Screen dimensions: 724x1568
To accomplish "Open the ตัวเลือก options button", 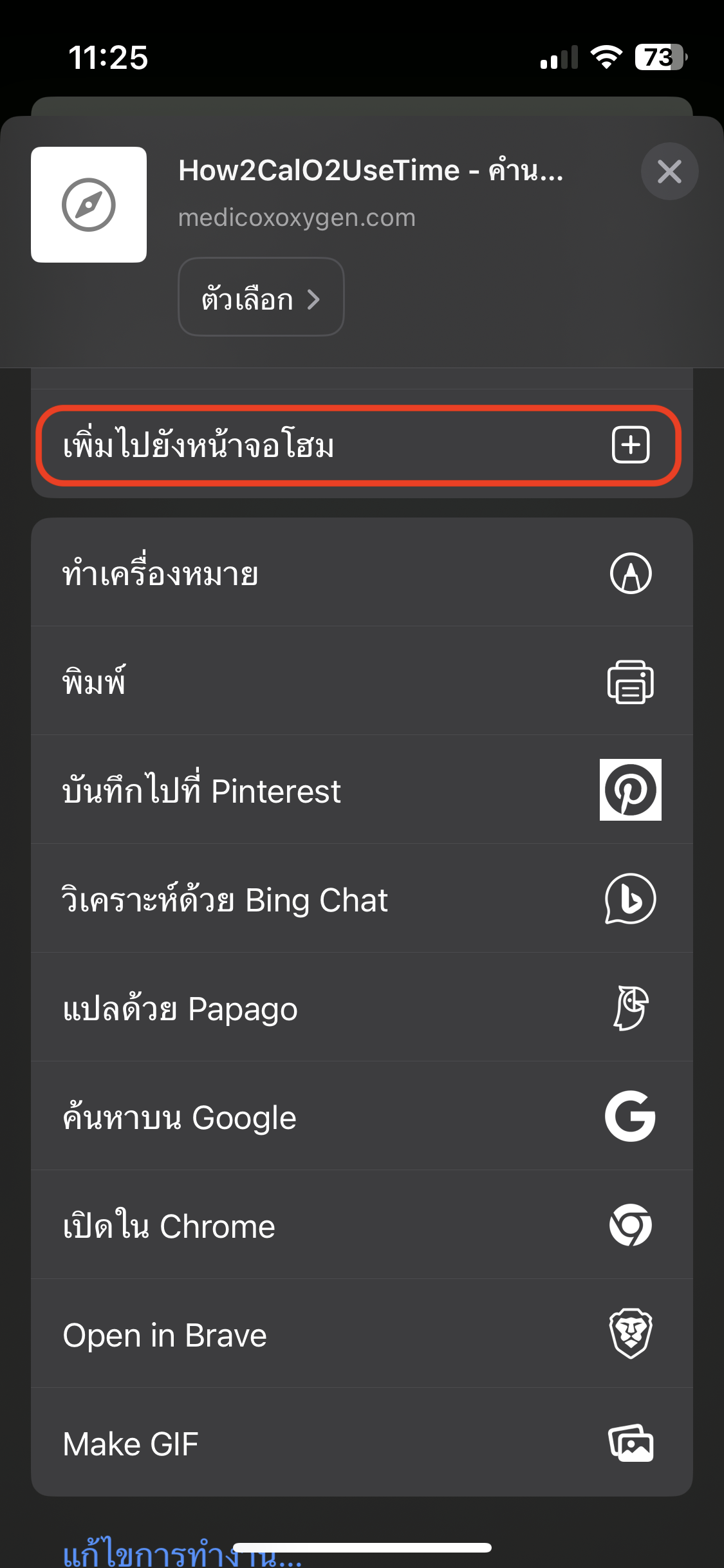I will click(x=261, y=297).
